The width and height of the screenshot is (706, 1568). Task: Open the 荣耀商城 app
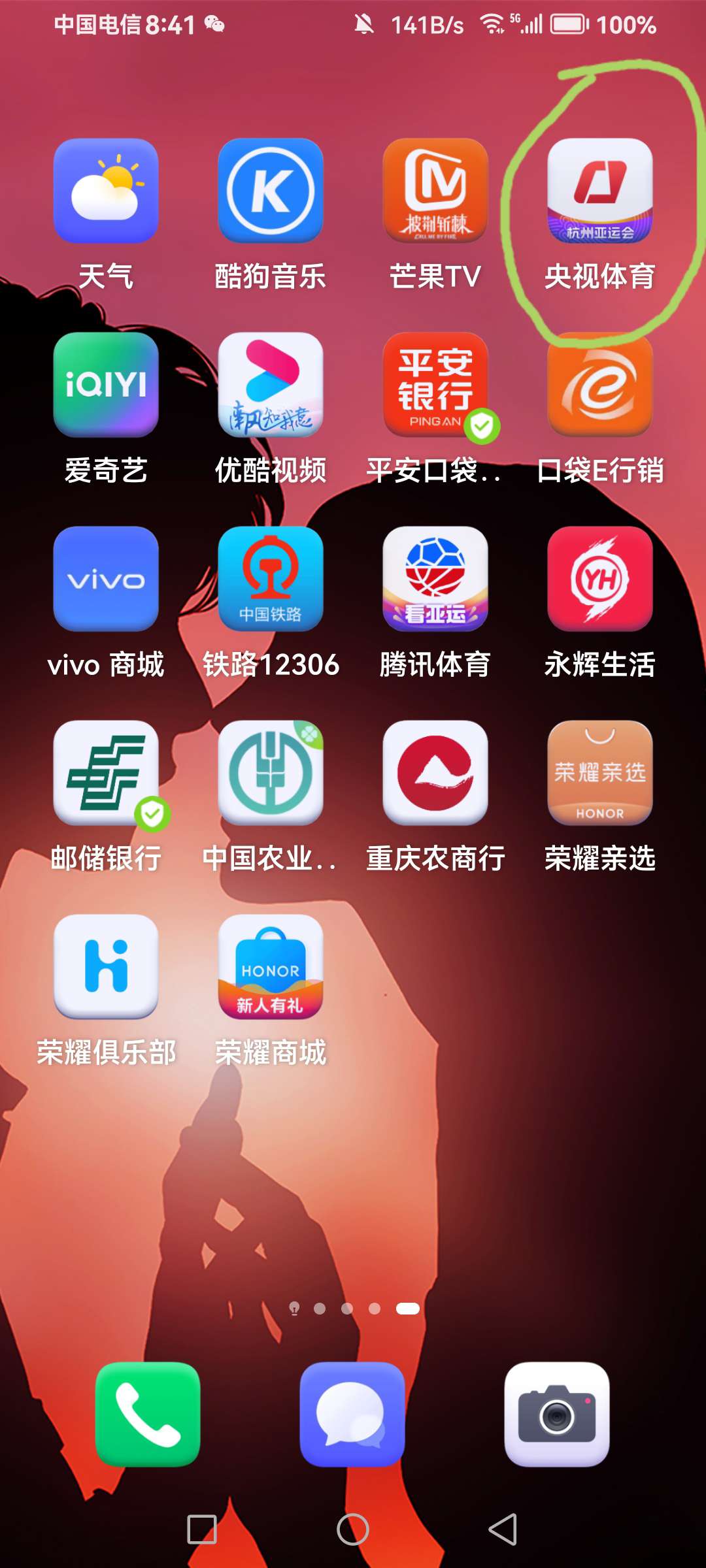coord(271,966)
